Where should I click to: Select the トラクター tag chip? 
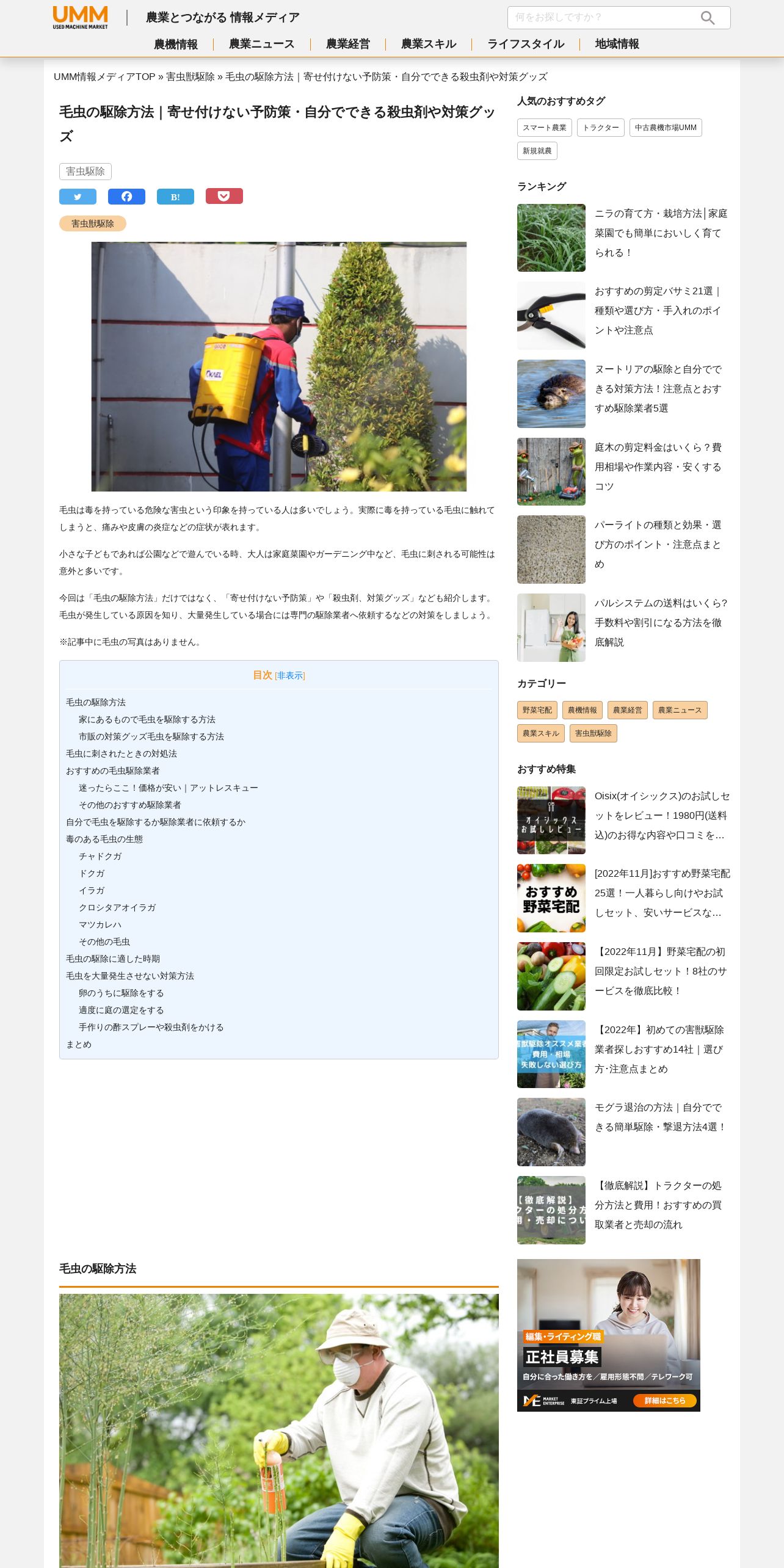601,128
